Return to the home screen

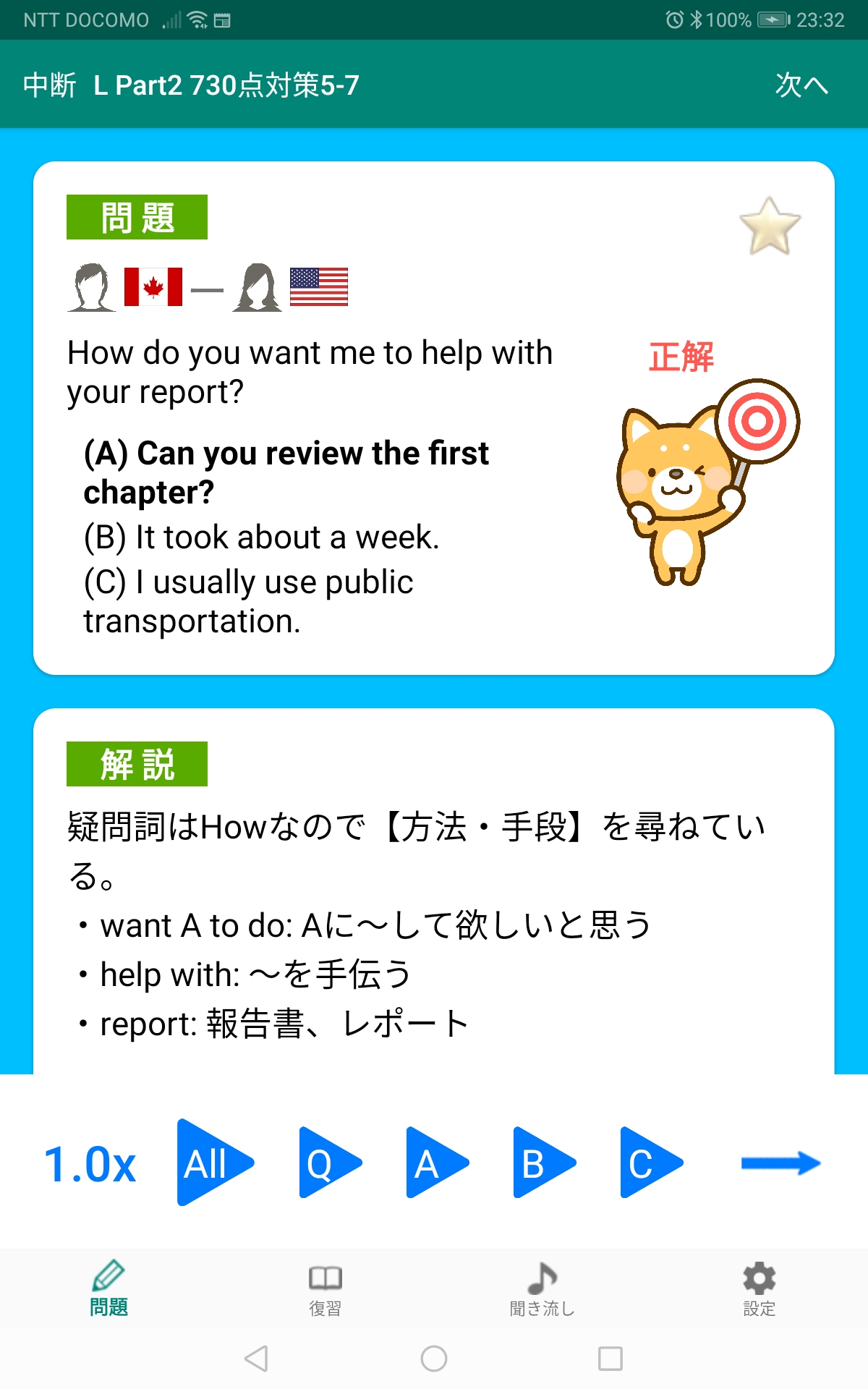[x=433, y=1358]
